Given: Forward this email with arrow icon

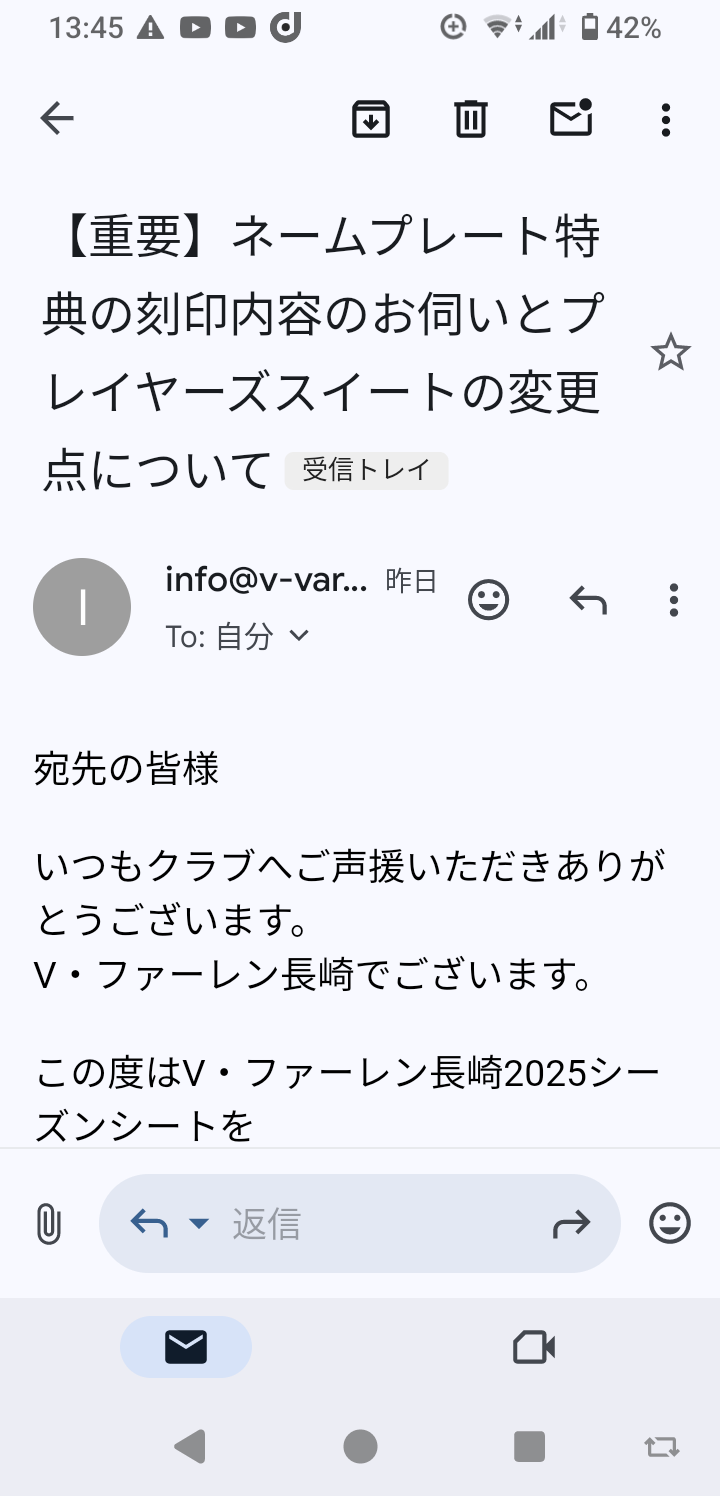Looking at the screenshot, I should tap(571, 1224).
